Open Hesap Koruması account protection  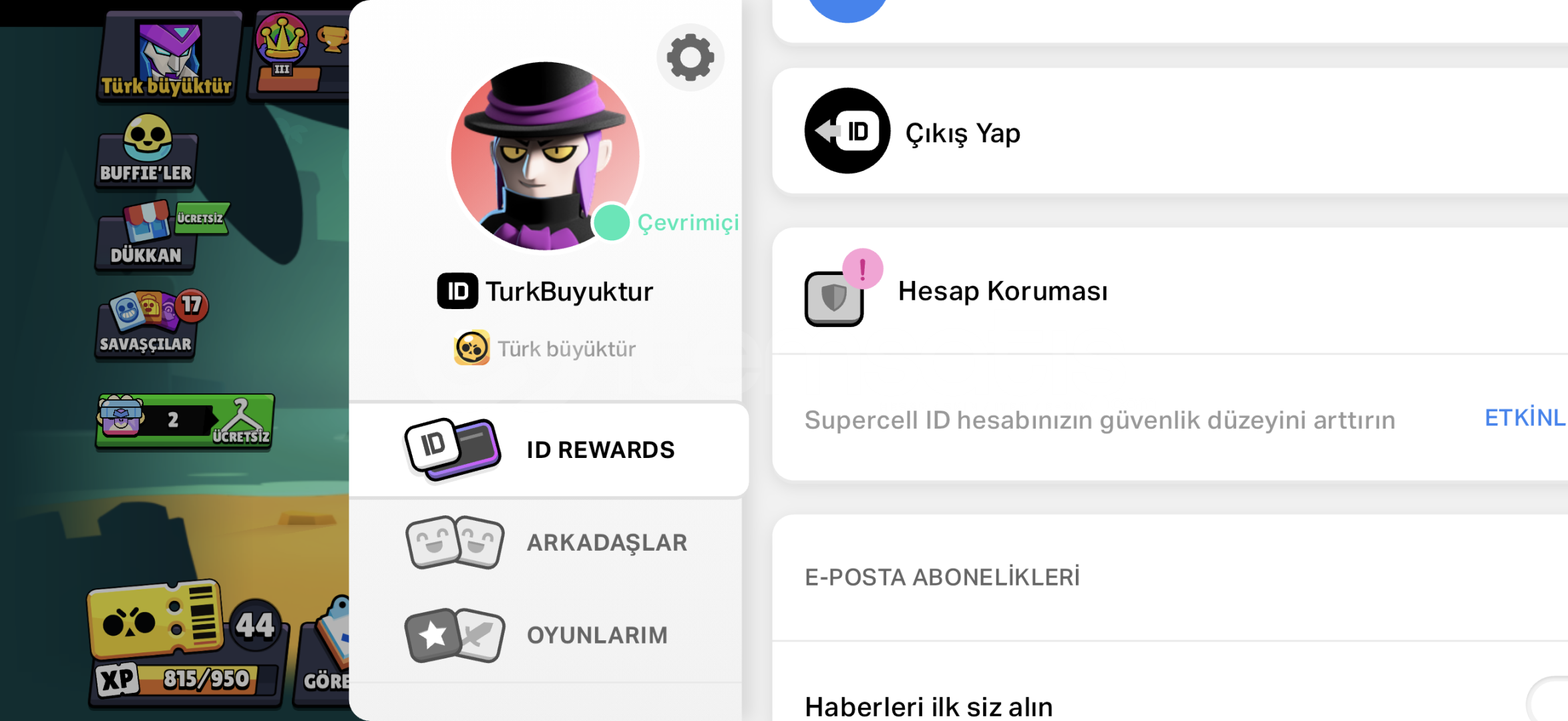tap(1002, 291)
